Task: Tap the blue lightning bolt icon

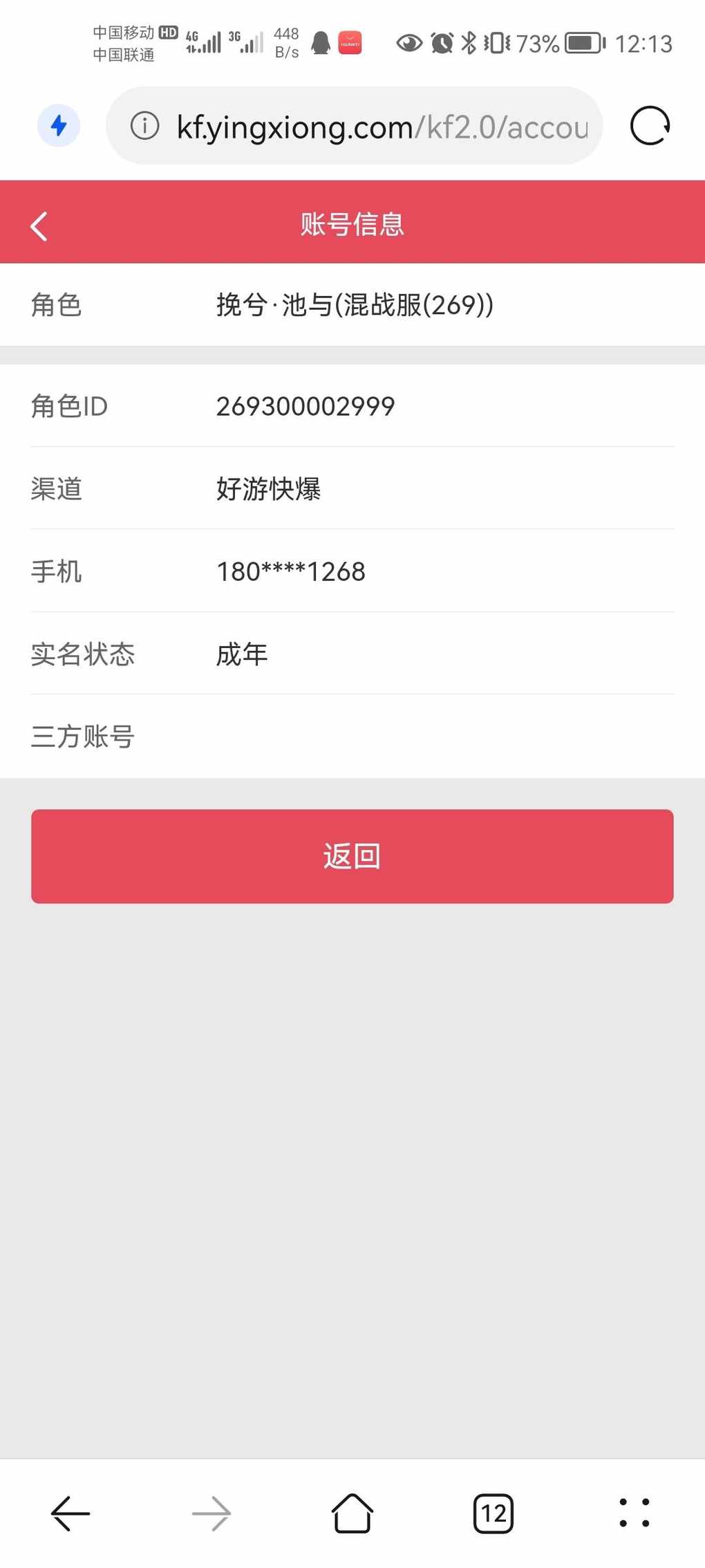Action: 59,126
